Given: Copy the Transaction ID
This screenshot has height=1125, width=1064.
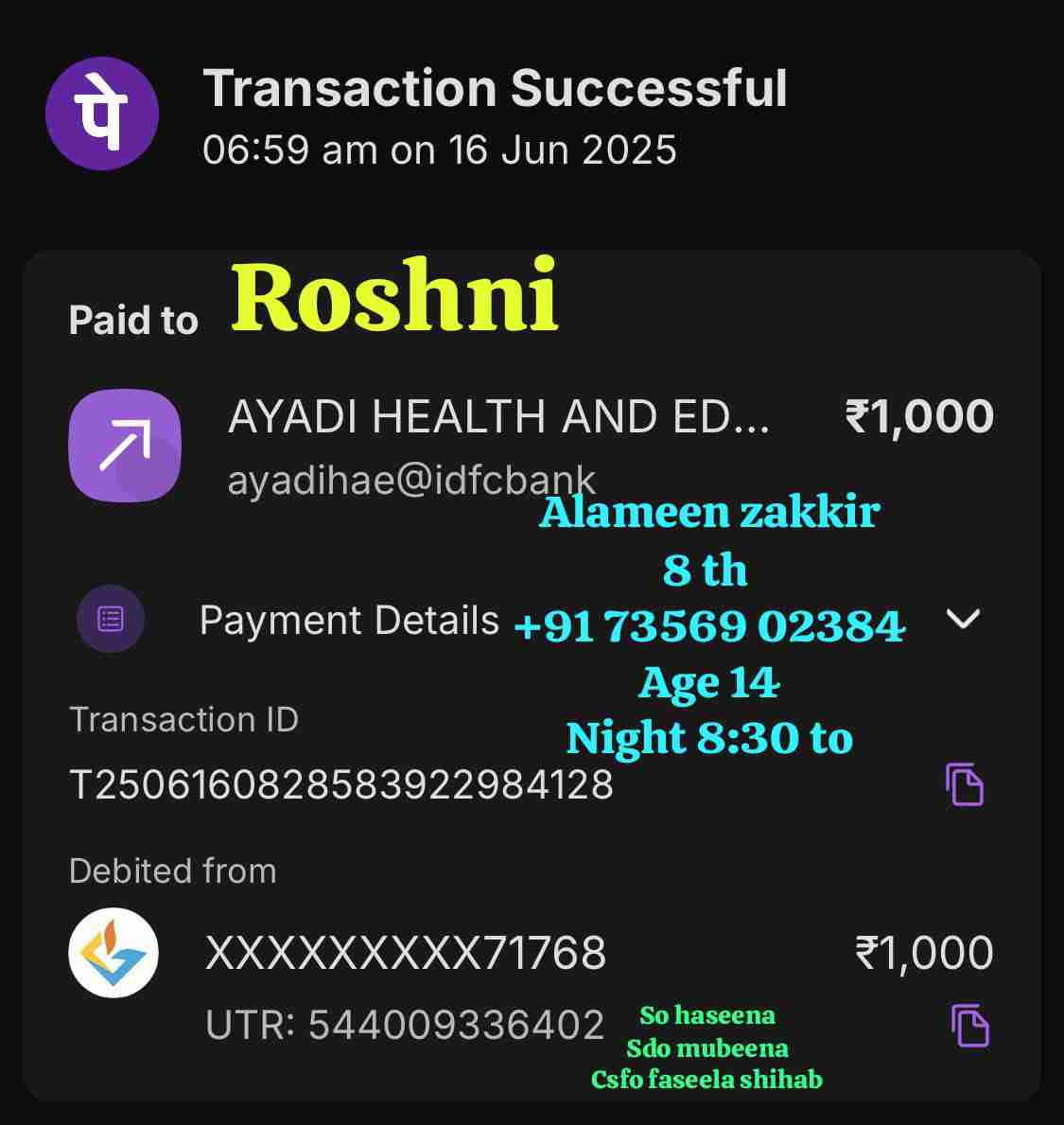Looking at the screenshot, I should tap(965, 784).
